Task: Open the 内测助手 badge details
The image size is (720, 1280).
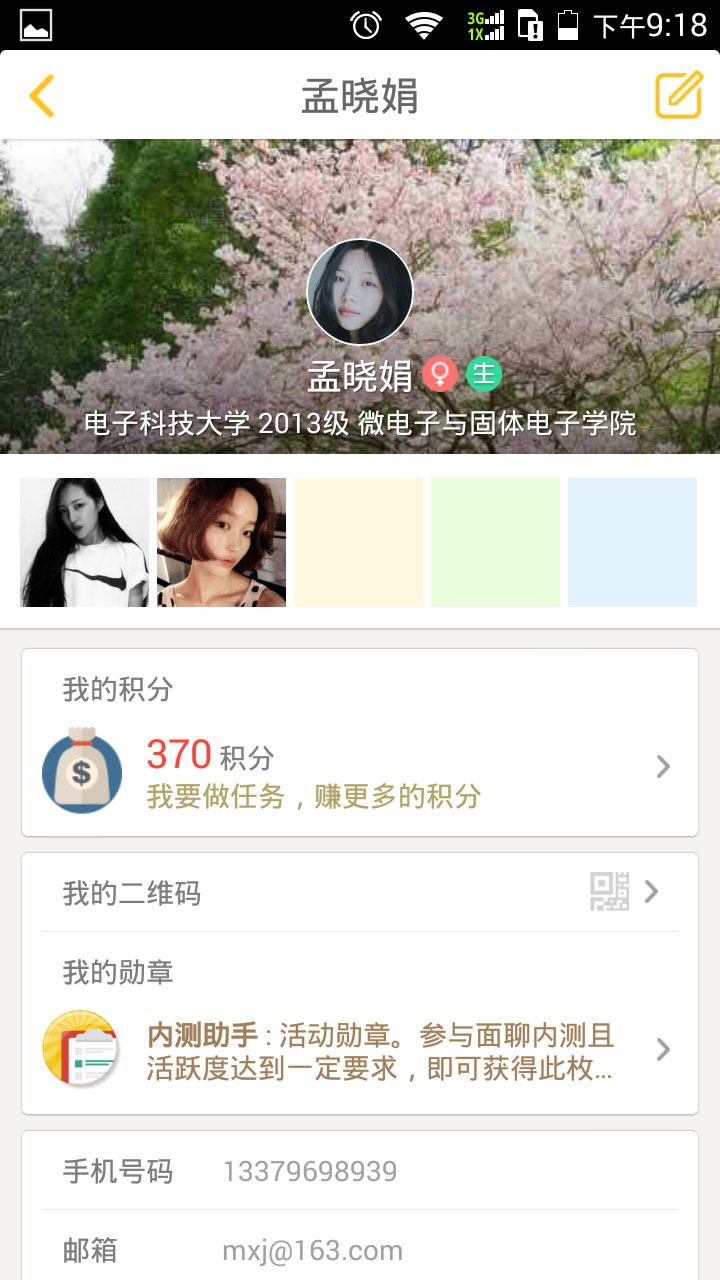Action: tap(360, 1049)
